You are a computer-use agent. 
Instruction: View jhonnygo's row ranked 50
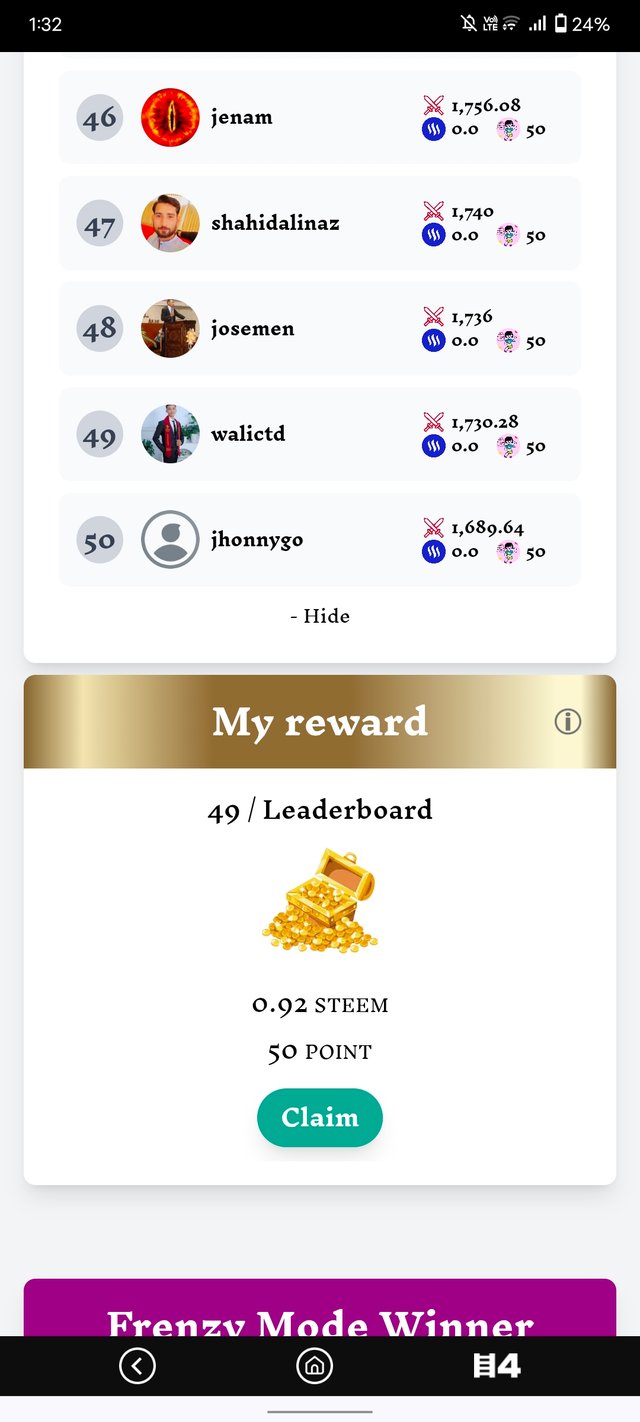click(319, 540)
